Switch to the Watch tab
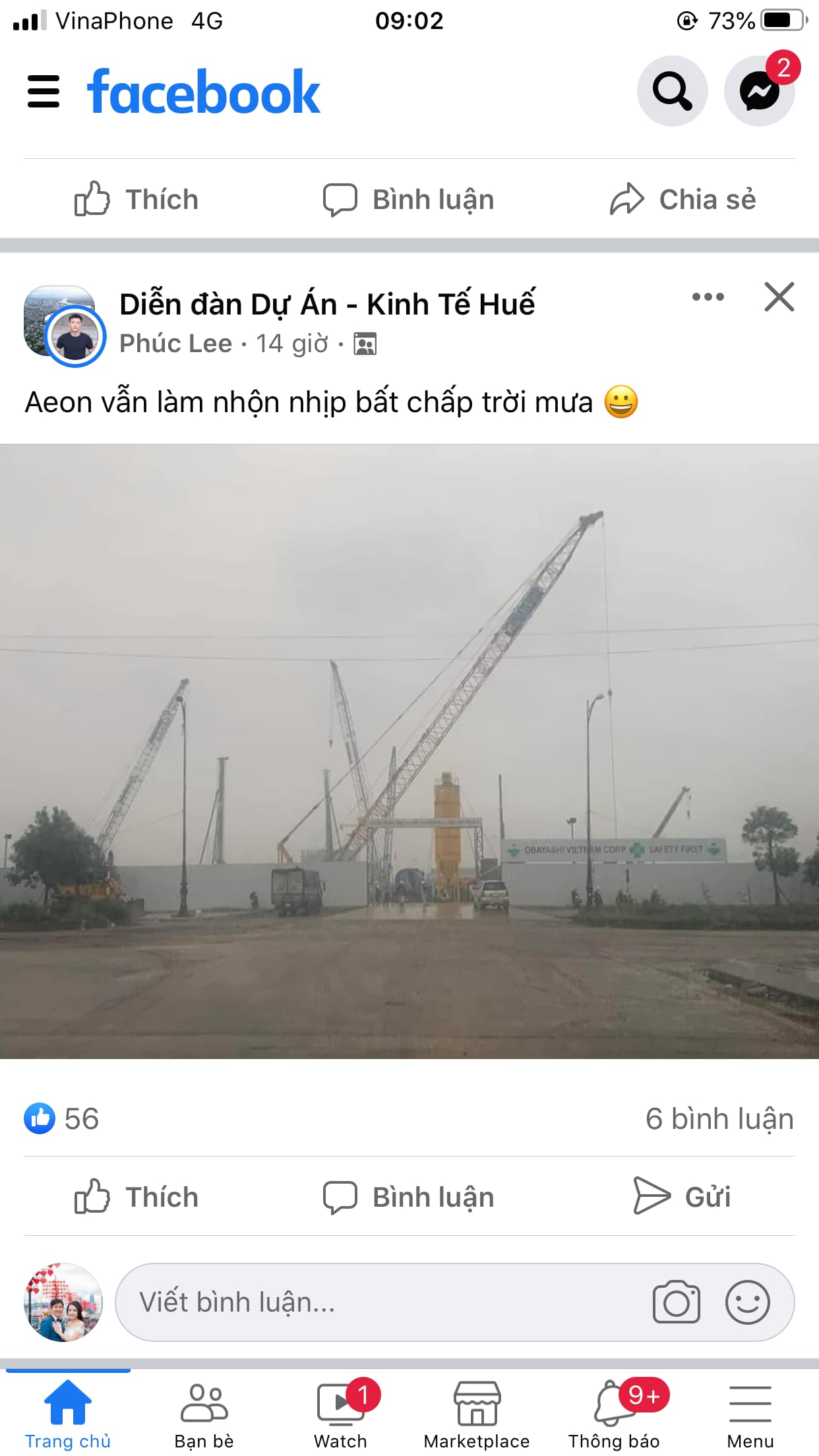 coord(340,1414)
